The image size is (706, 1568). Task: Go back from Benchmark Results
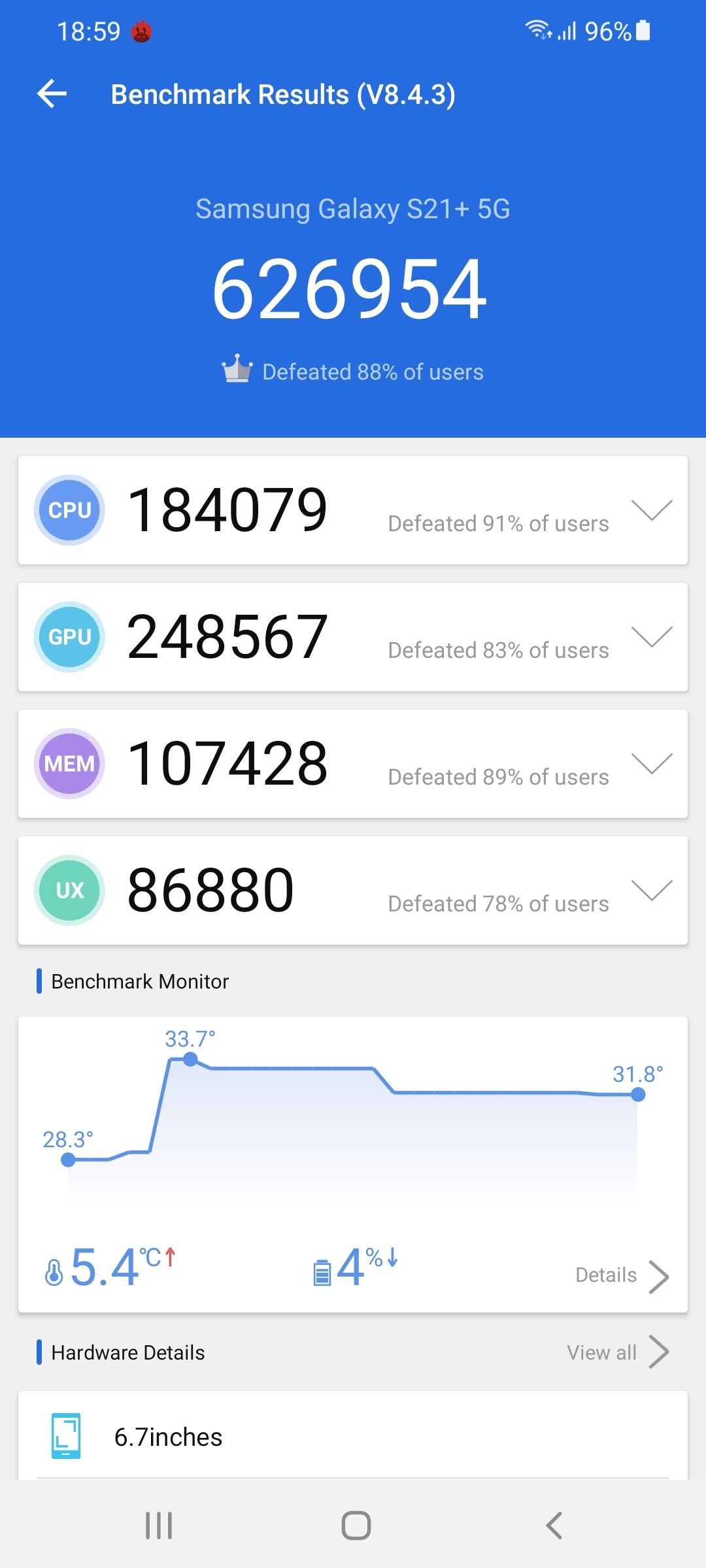click(x=52, y=94)
